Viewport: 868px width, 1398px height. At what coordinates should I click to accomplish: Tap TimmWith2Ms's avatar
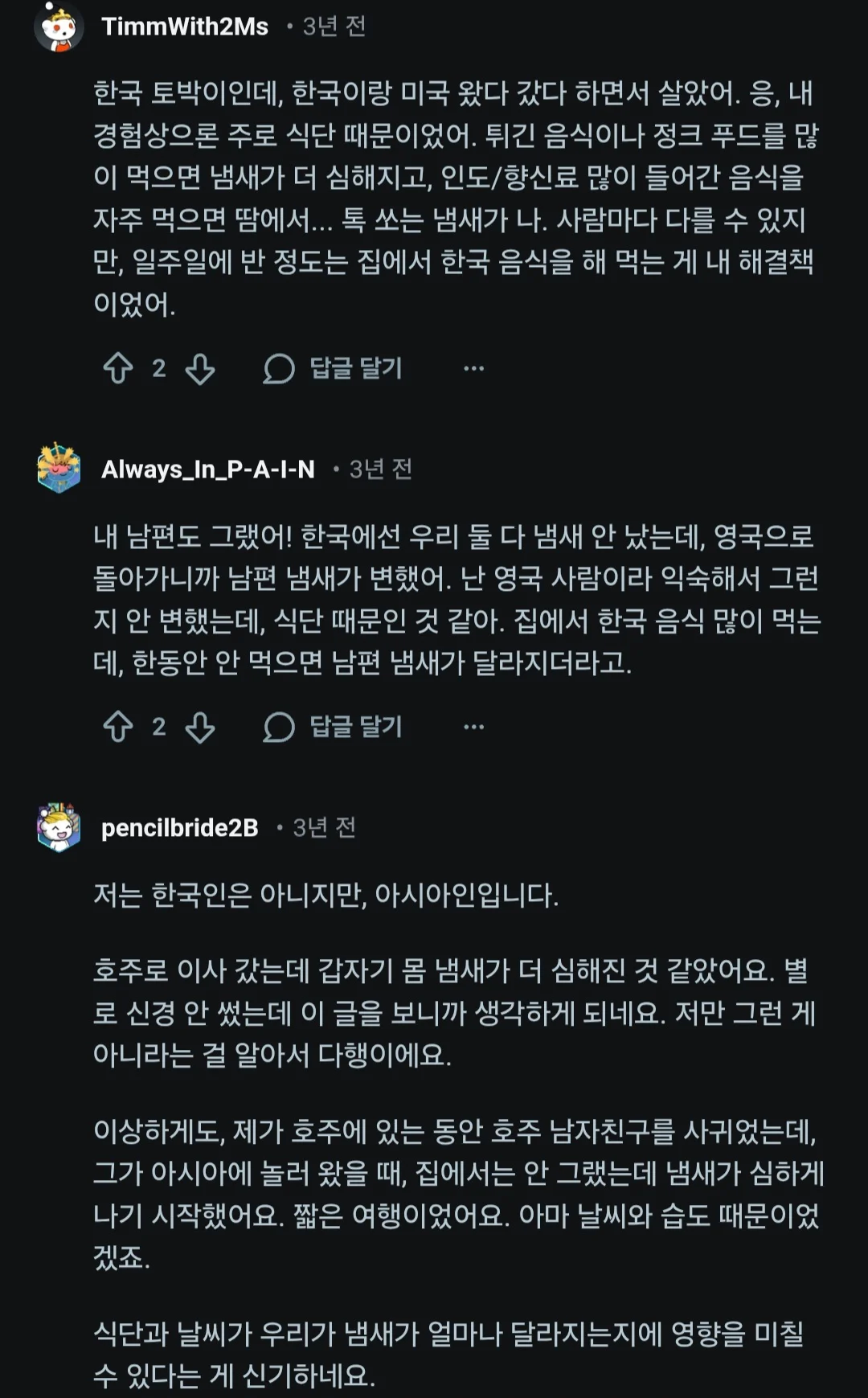[59, 27]
